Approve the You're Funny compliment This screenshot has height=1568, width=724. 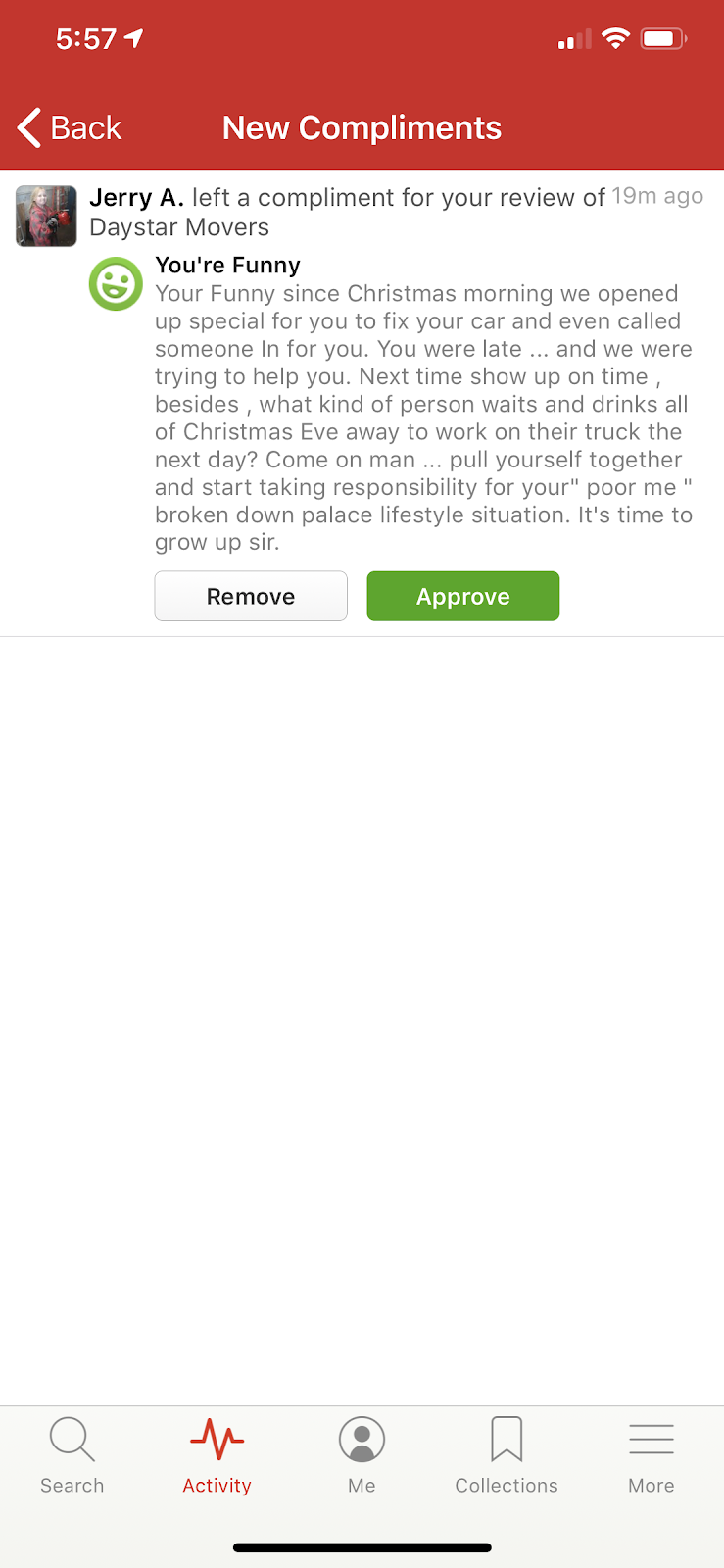462,596
